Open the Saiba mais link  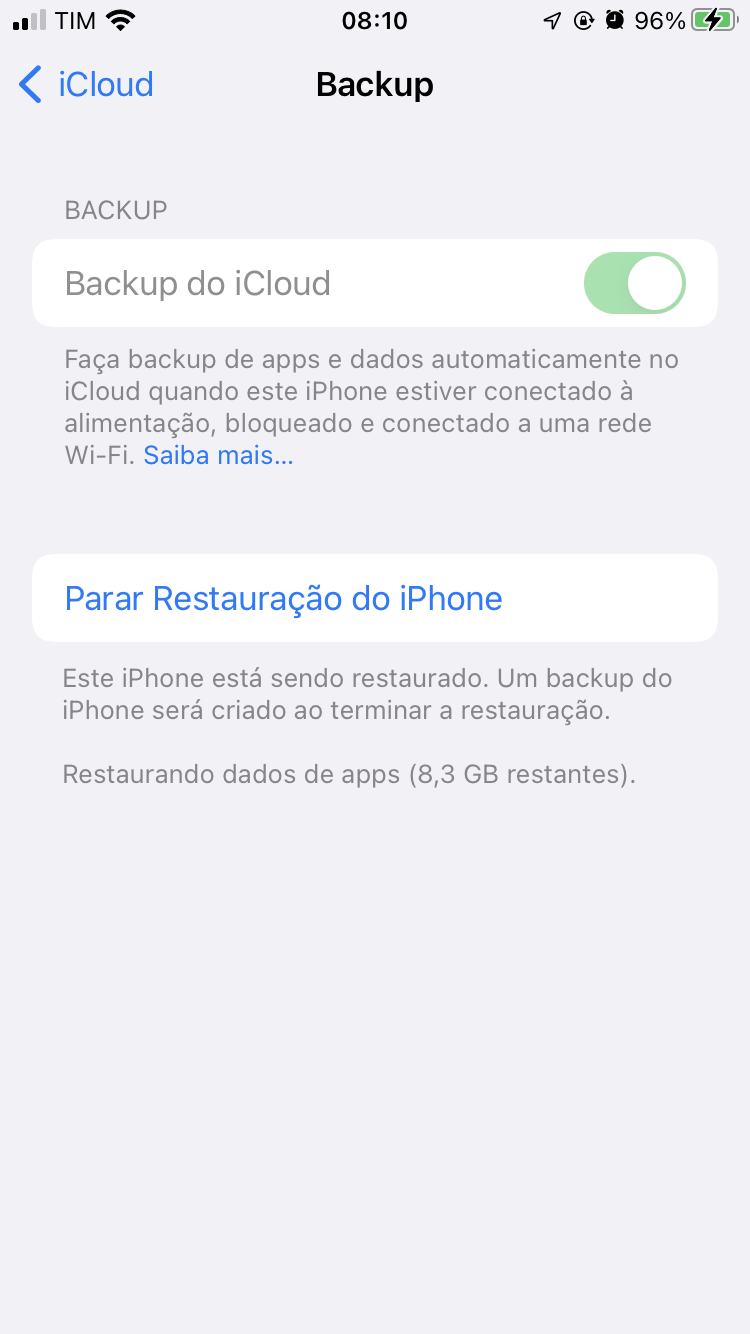[218, 456]
